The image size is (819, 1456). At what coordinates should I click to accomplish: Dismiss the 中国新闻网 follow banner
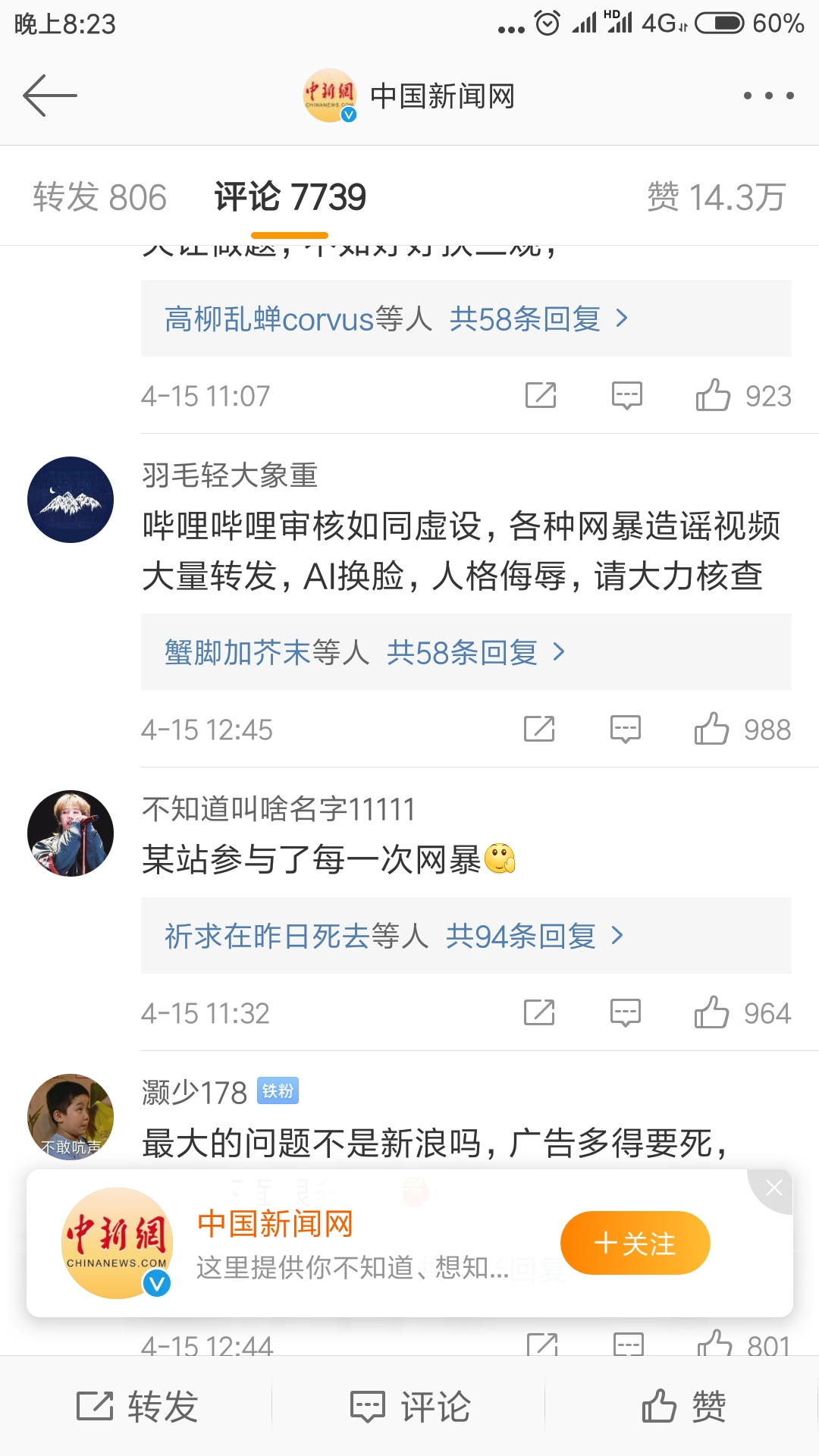click(773, 1188)
